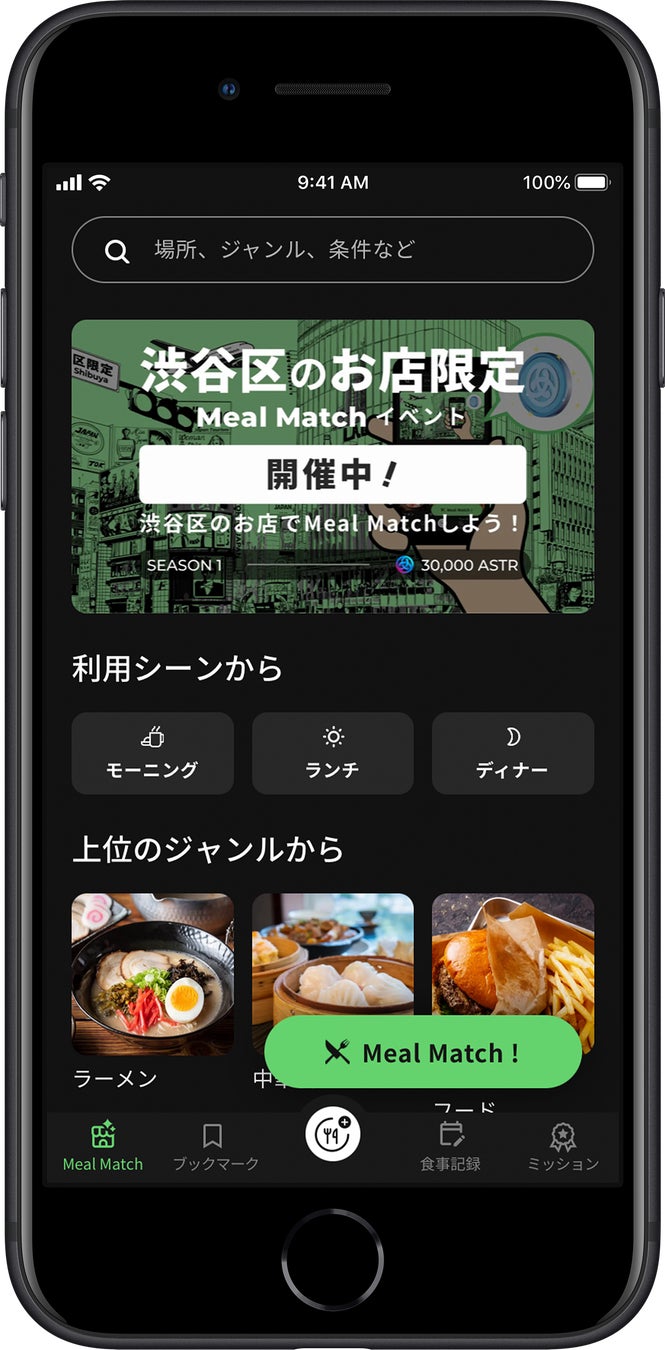
Task: Pick the ディナー scene button
Action: tap(512, 753)
